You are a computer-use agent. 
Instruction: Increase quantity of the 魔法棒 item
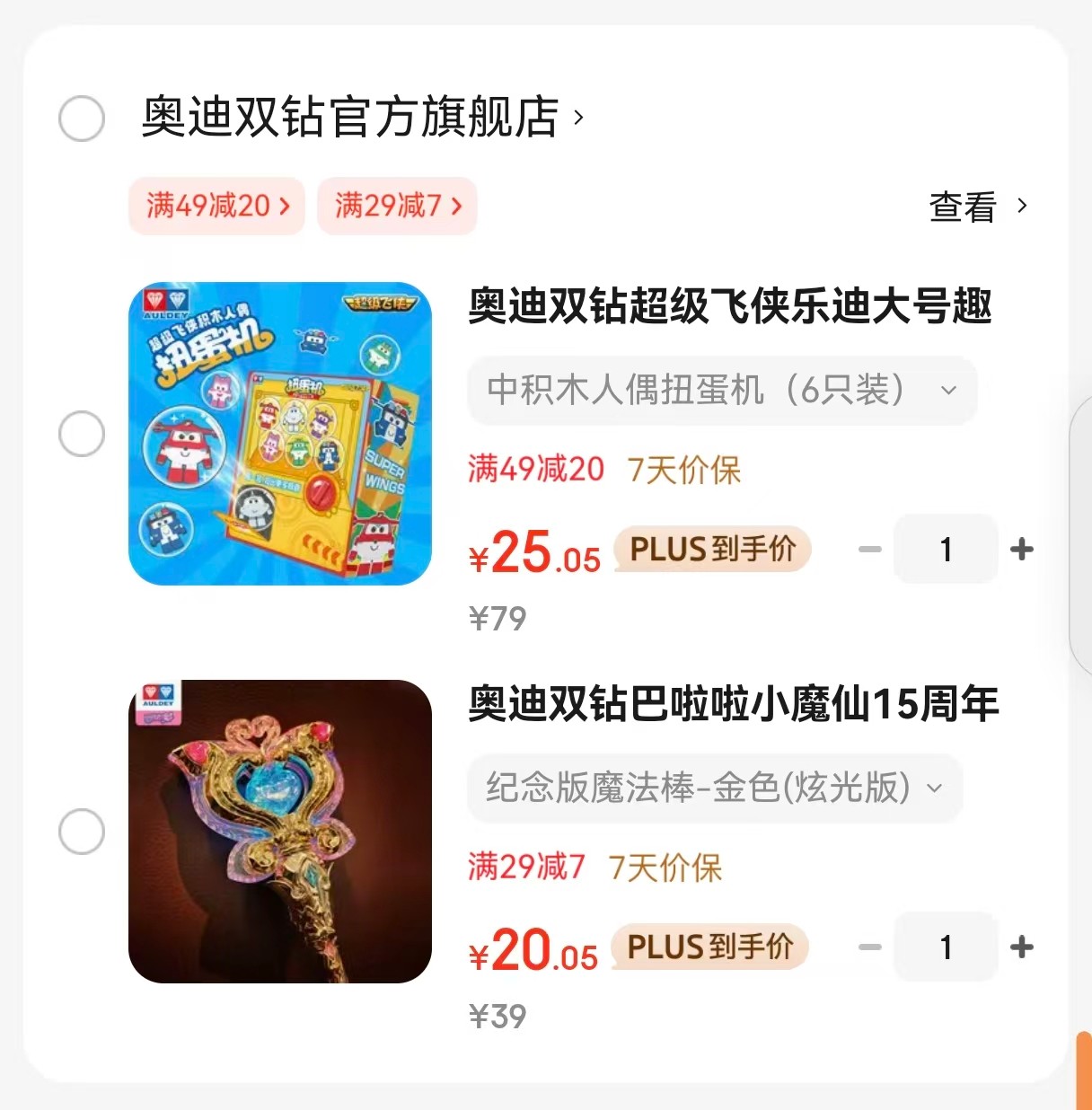1021,947
